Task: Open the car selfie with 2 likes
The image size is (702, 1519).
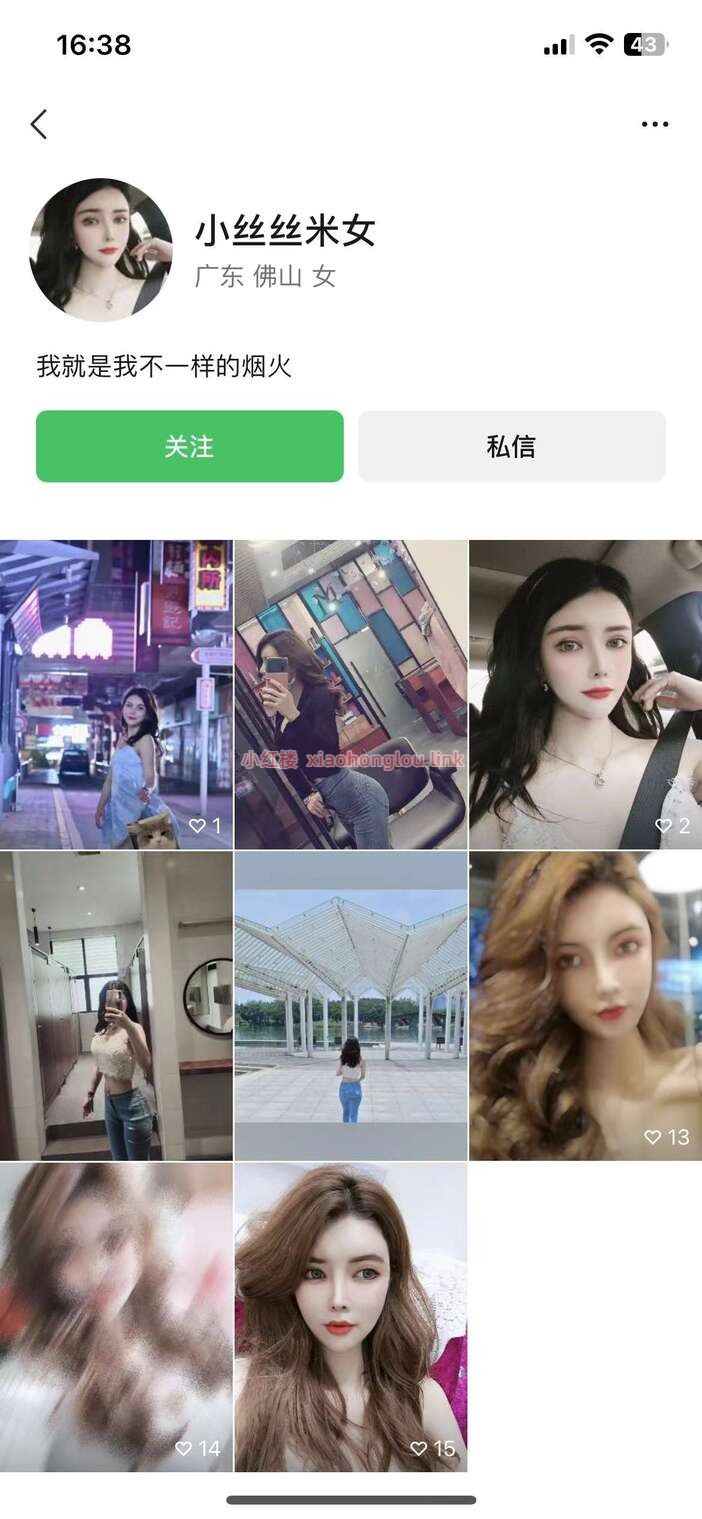Action: tap(585, 694)
